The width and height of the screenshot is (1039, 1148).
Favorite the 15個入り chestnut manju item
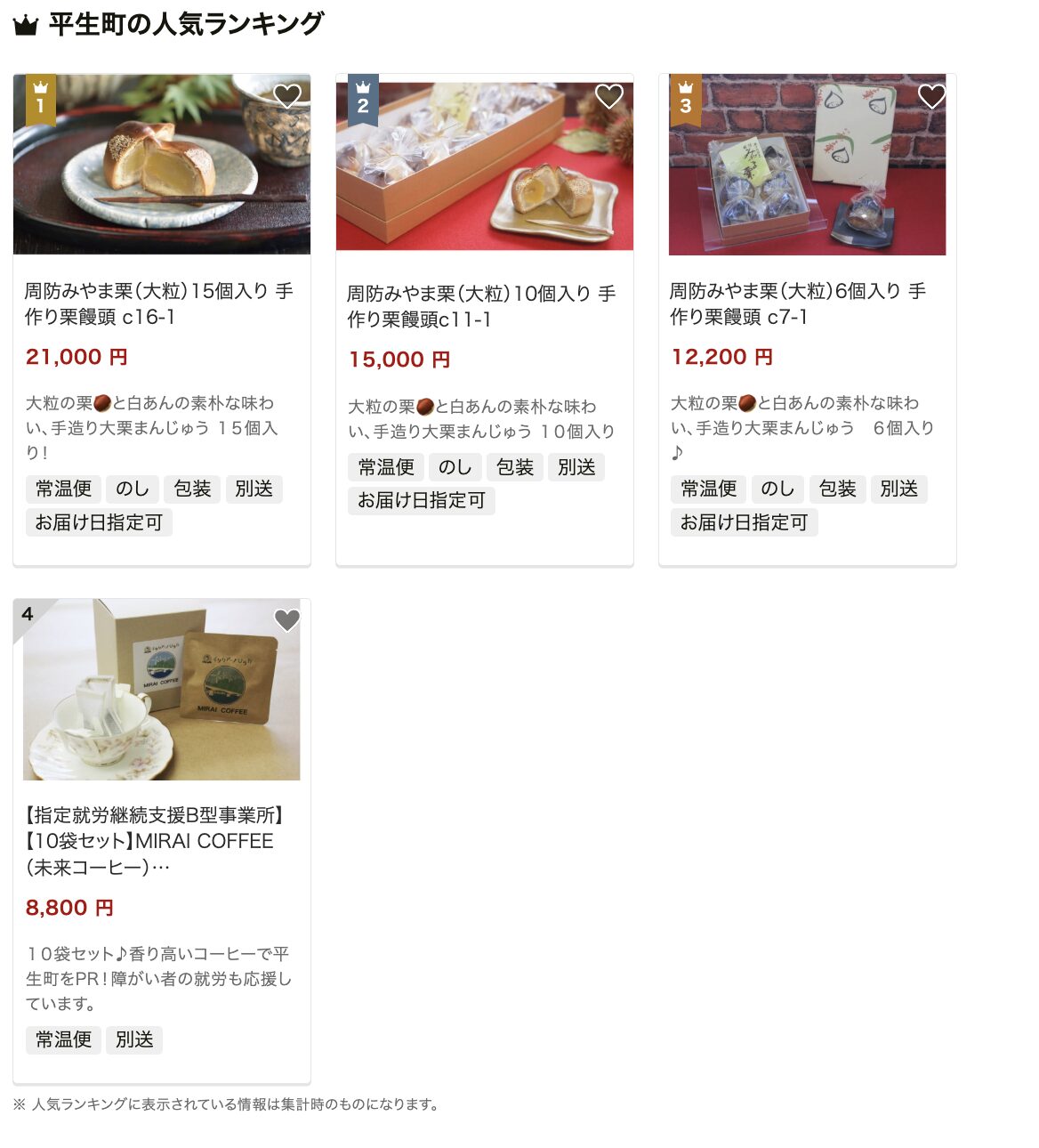[x=287, y=96]
